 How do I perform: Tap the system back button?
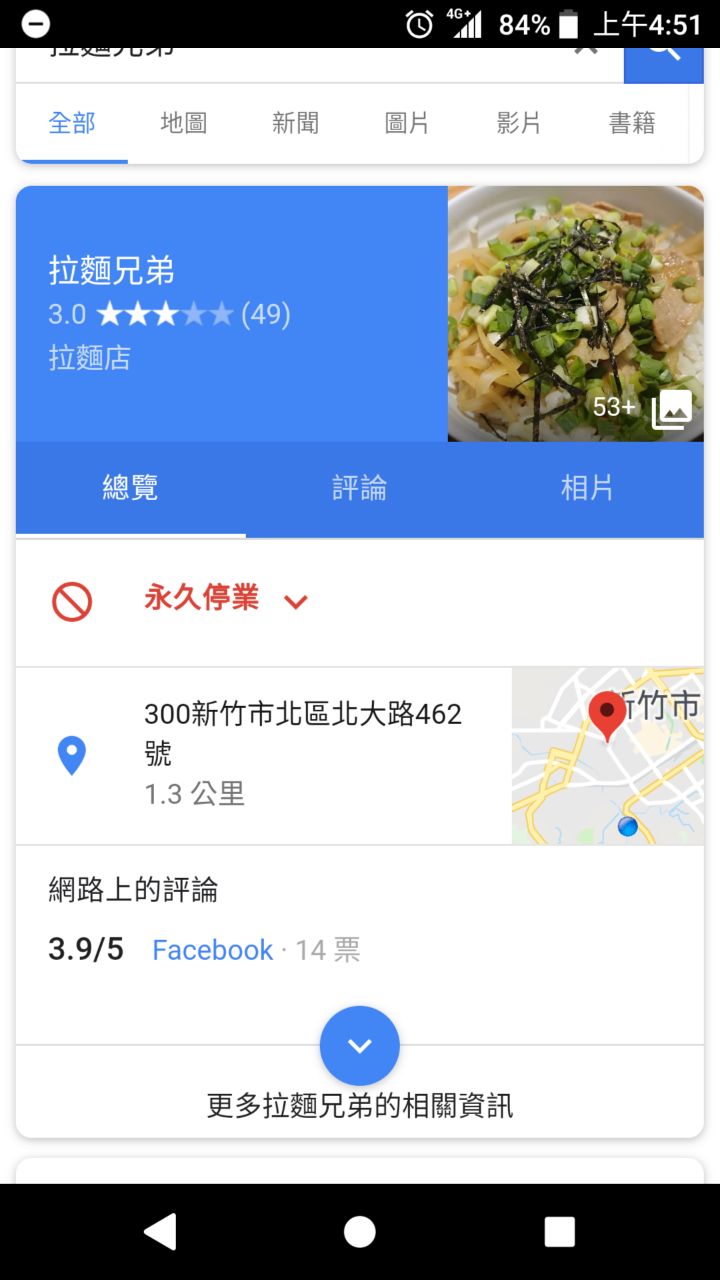[160, 1232]
